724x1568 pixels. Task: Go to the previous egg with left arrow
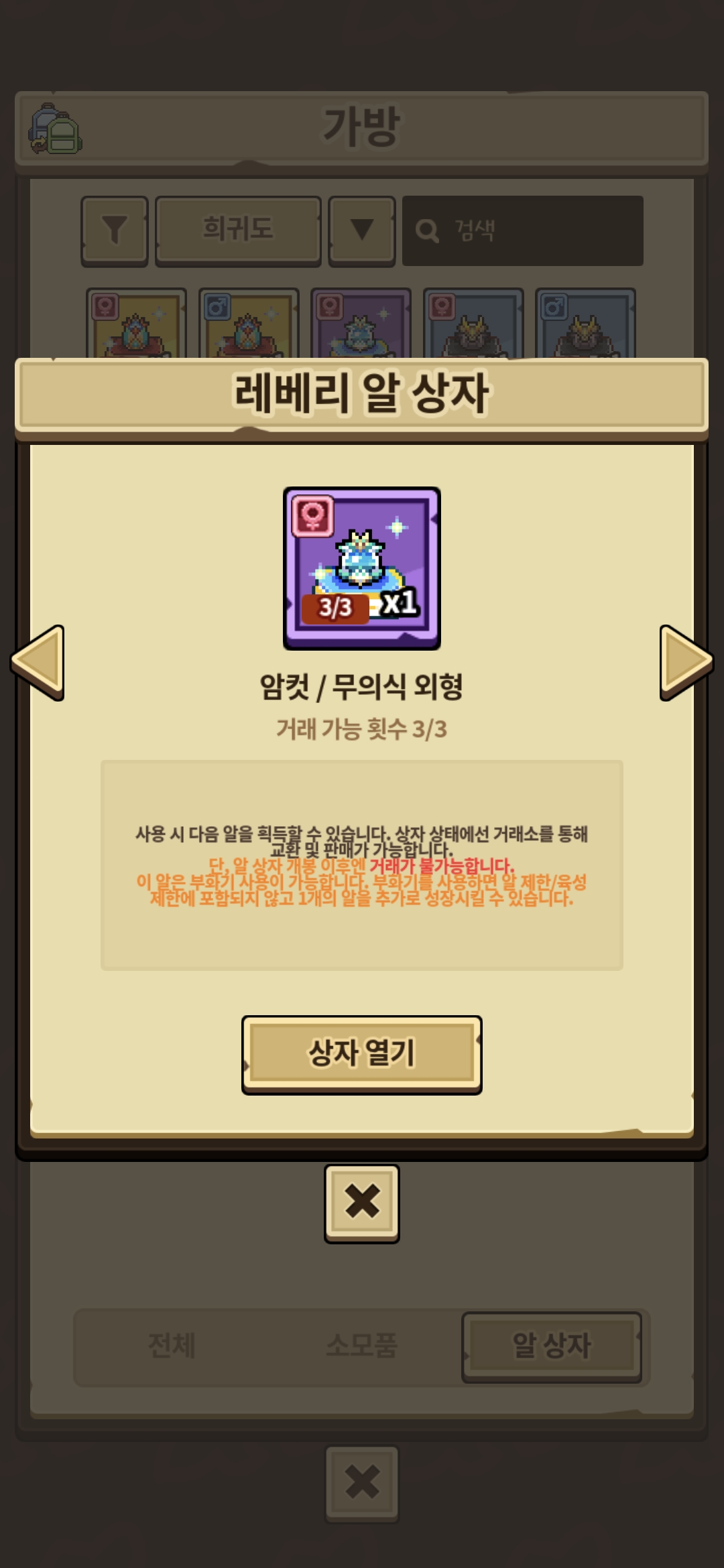pyautogui.click(x=38, y=662)
